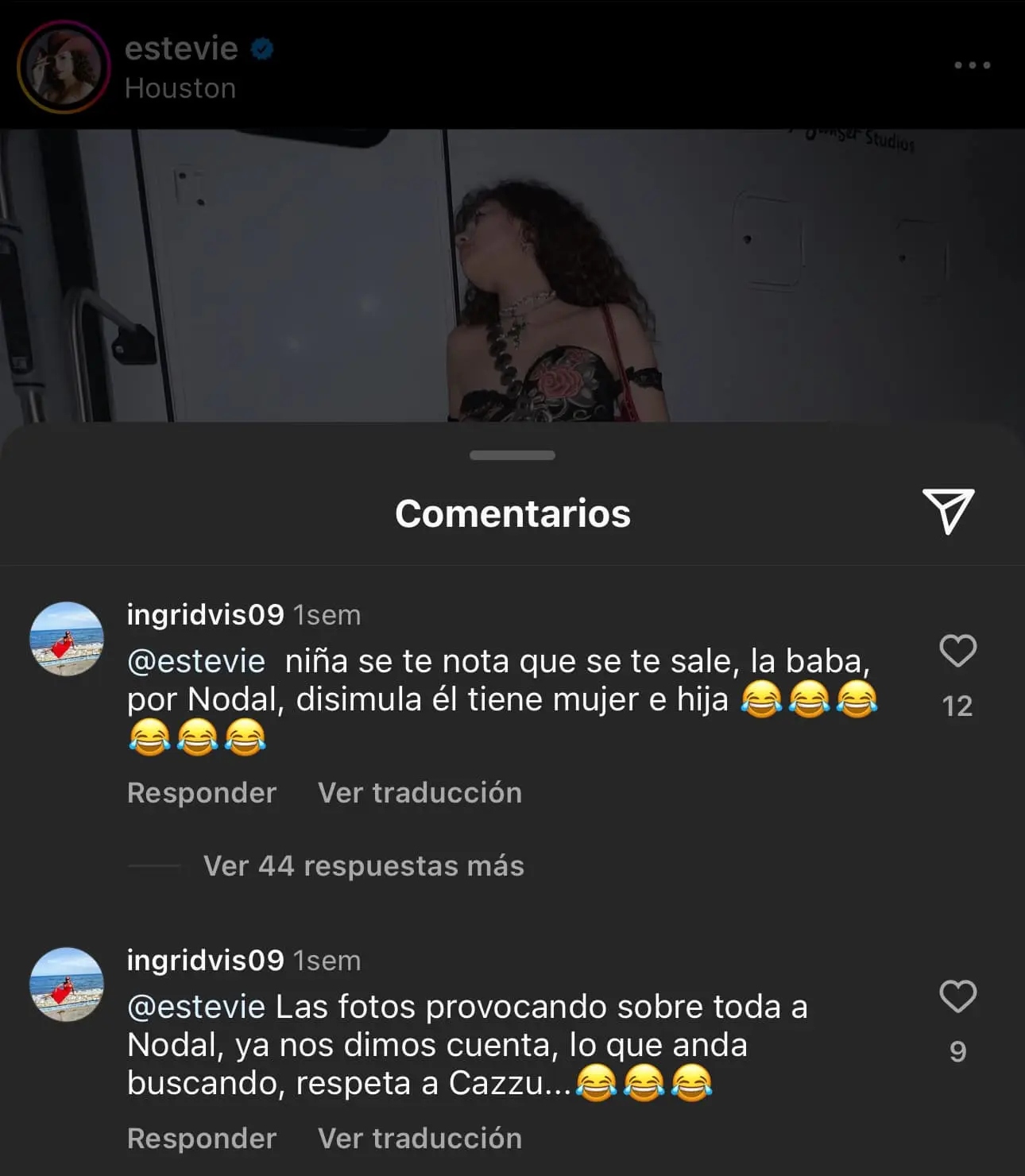
Task: See translation of comment mentioning Cazzu
Action: (420, 1138)
